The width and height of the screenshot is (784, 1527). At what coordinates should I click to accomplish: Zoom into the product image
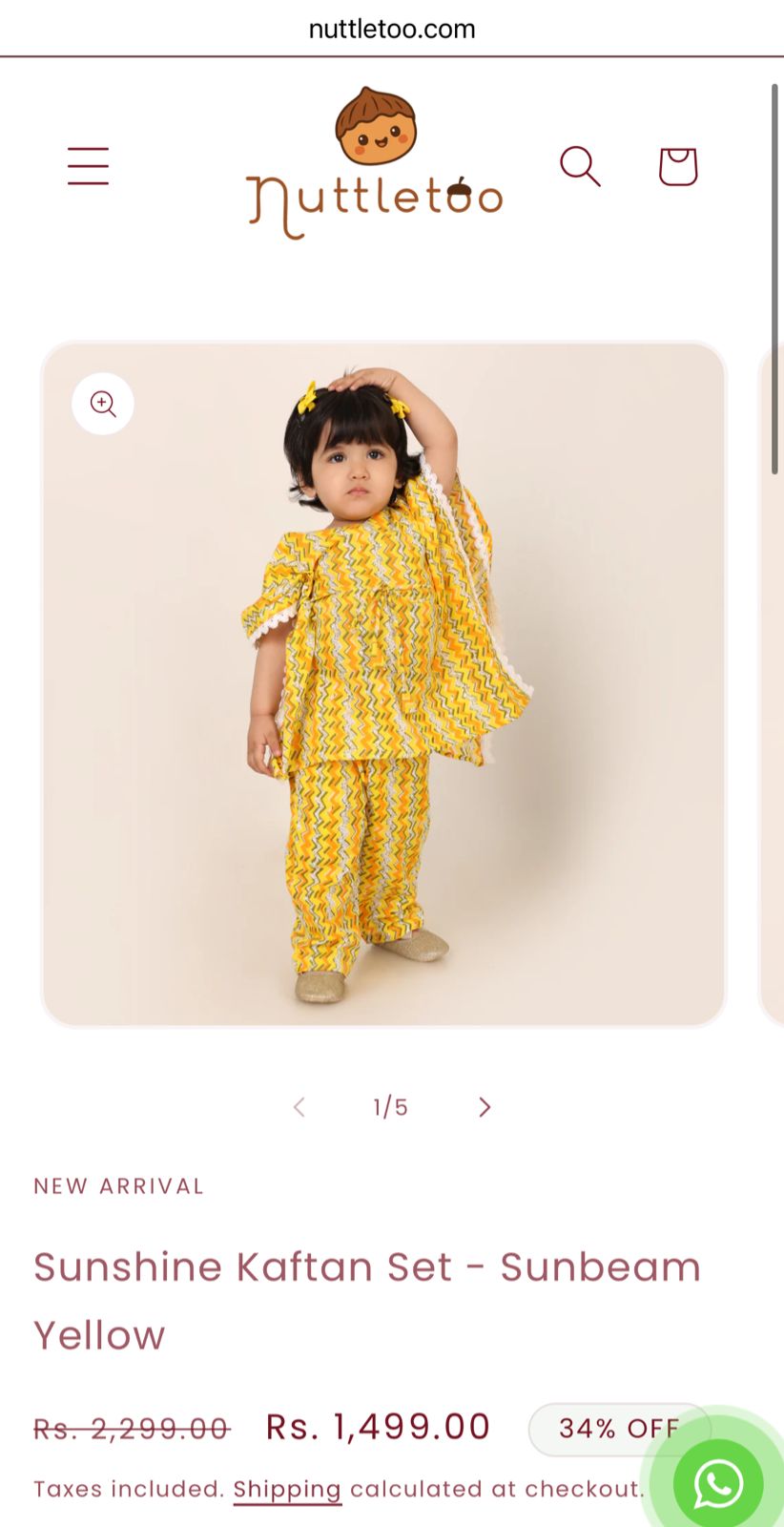pos(103,404)
